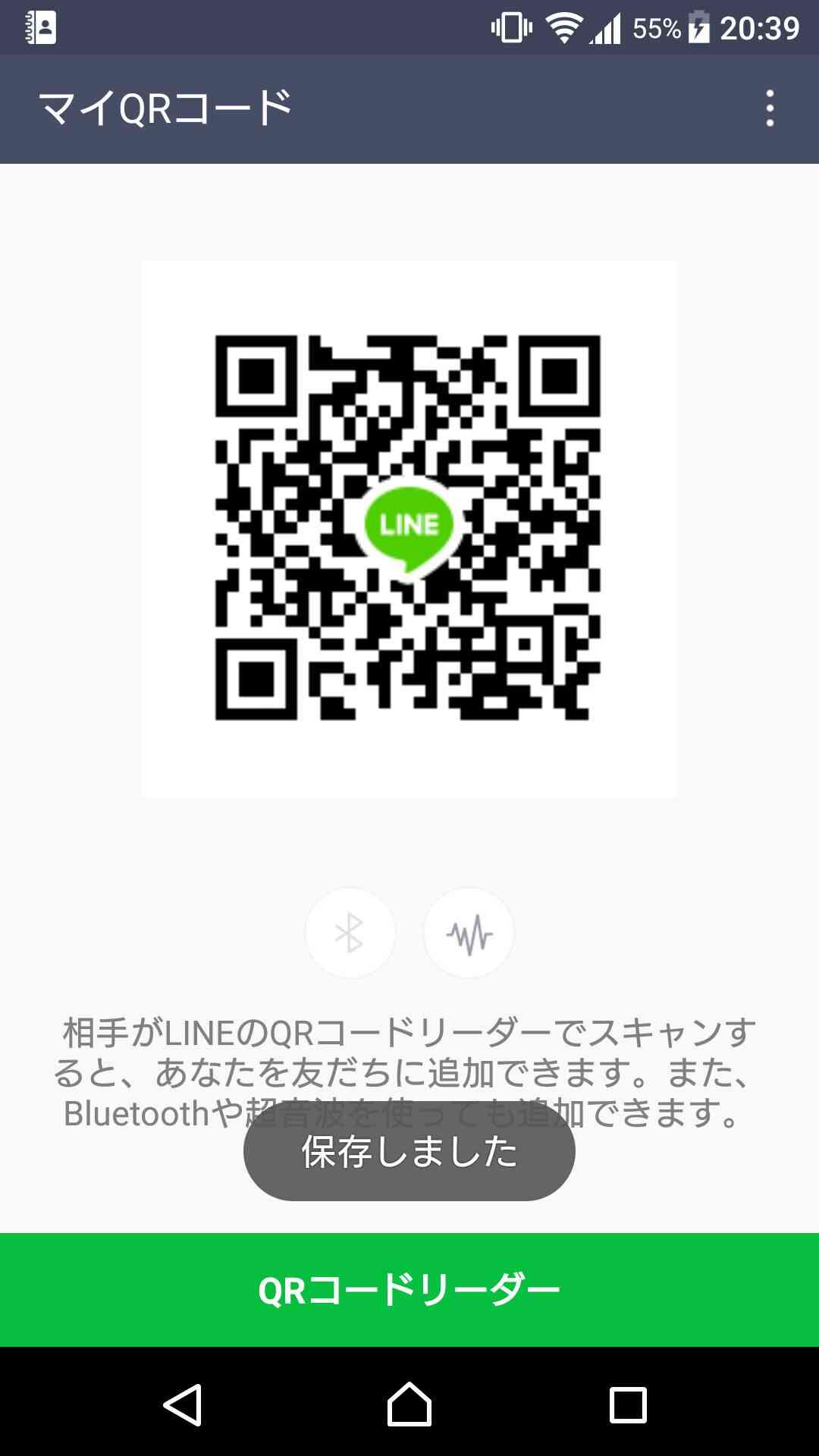Open the recent apps view
The image size is (819, 1456).
[x=628, y=1405]
